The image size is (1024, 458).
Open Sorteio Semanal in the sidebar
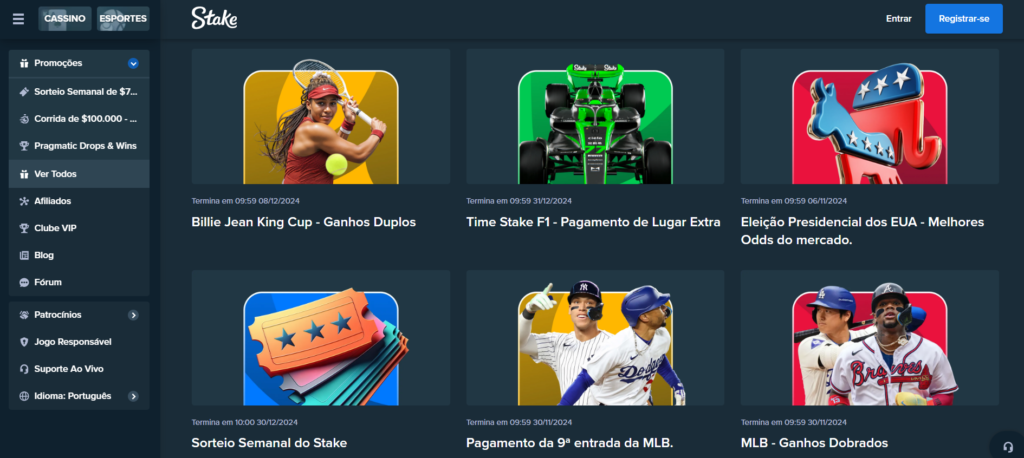coord(80,91)
